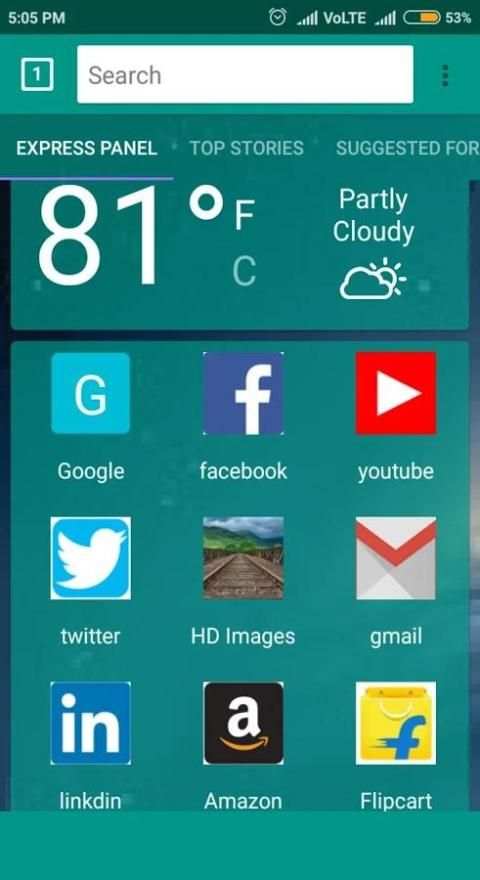This screenshot has height=880, width=480.
Task: Open HD Images tile
Action: [243, 582]
